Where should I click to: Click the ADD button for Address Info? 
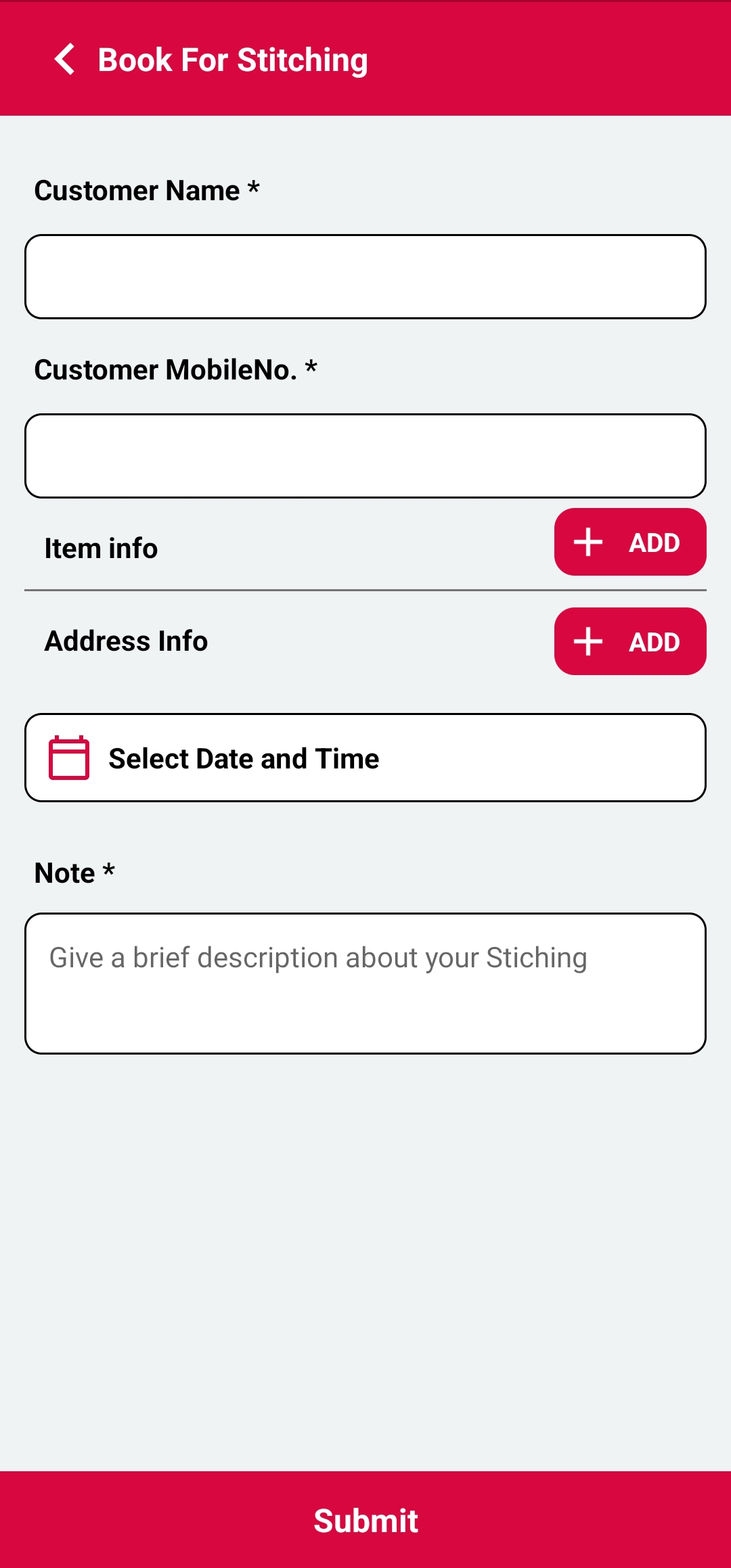[x=629, y=641]
